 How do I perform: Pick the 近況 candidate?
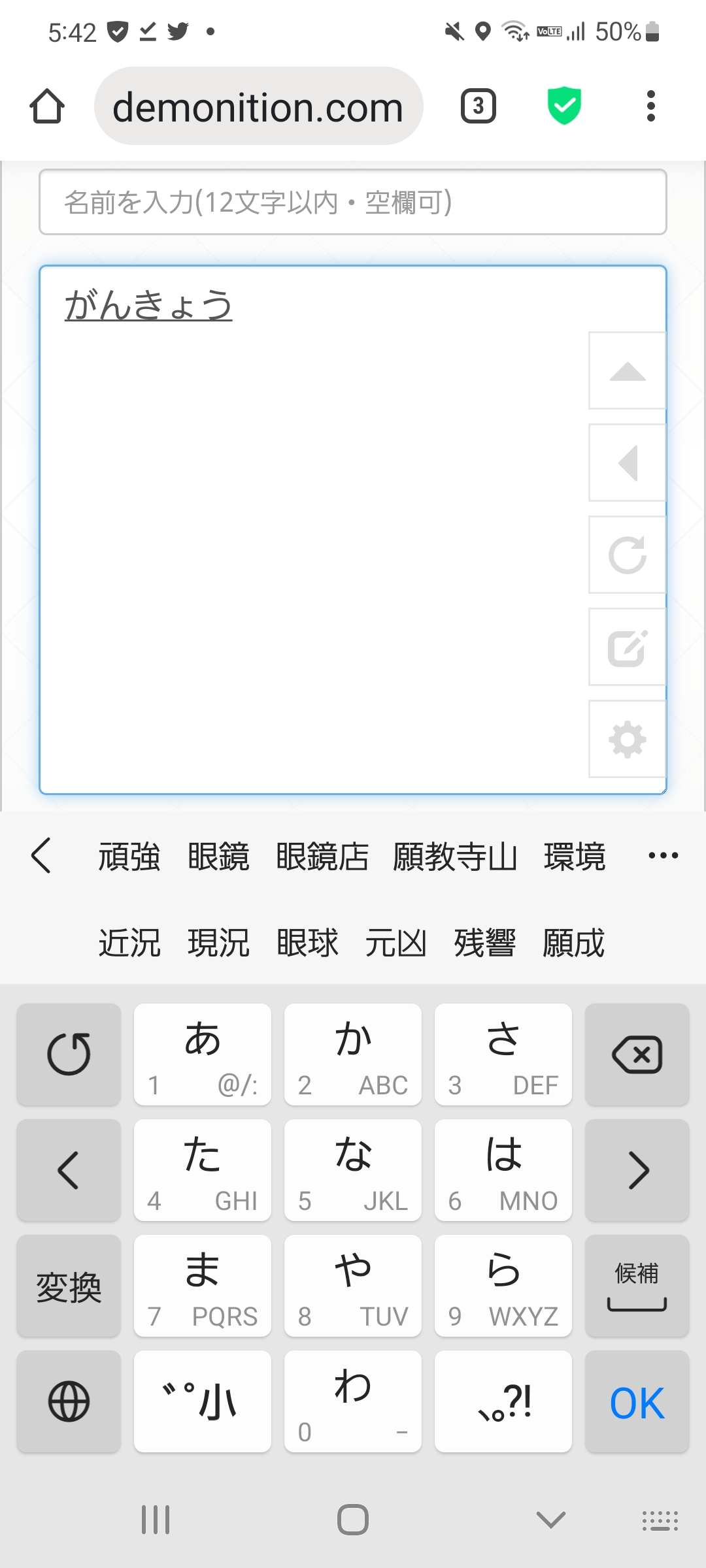tap(129, 943)
